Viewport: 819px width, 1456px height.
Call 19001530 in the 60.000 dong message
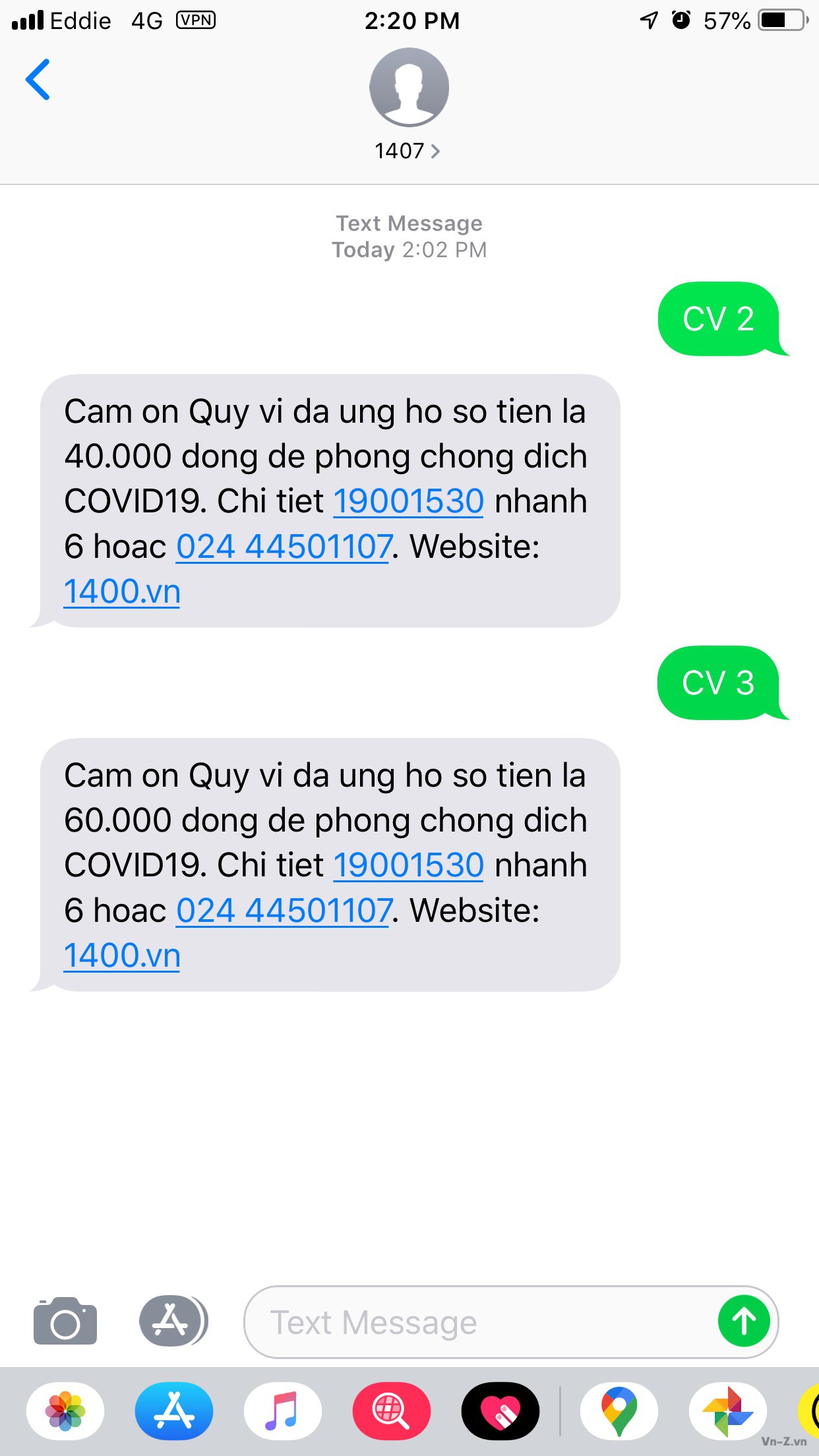click(x=408, y=865)
